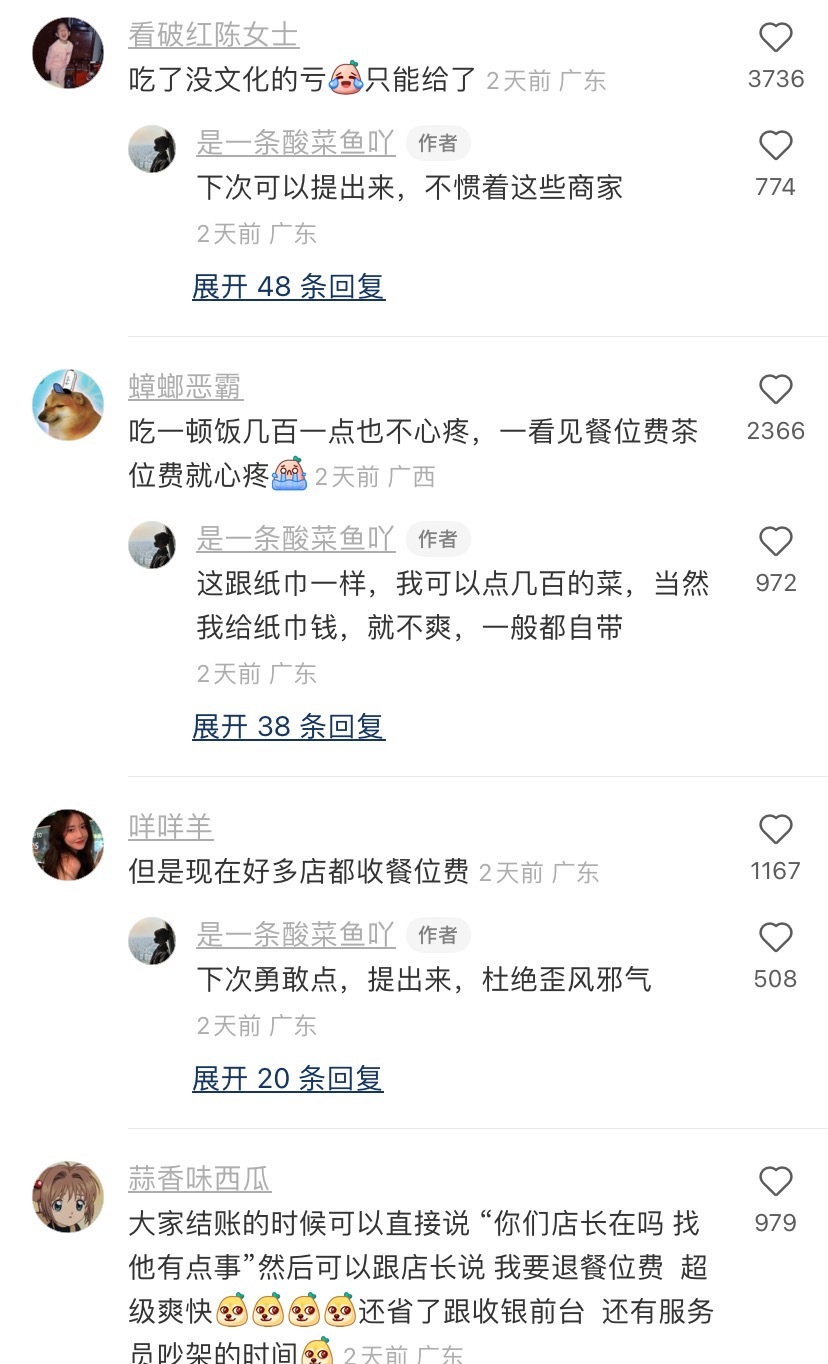Open 蟑螂恶霸's username link
The image size is (828, 1364).
[186, 386]
